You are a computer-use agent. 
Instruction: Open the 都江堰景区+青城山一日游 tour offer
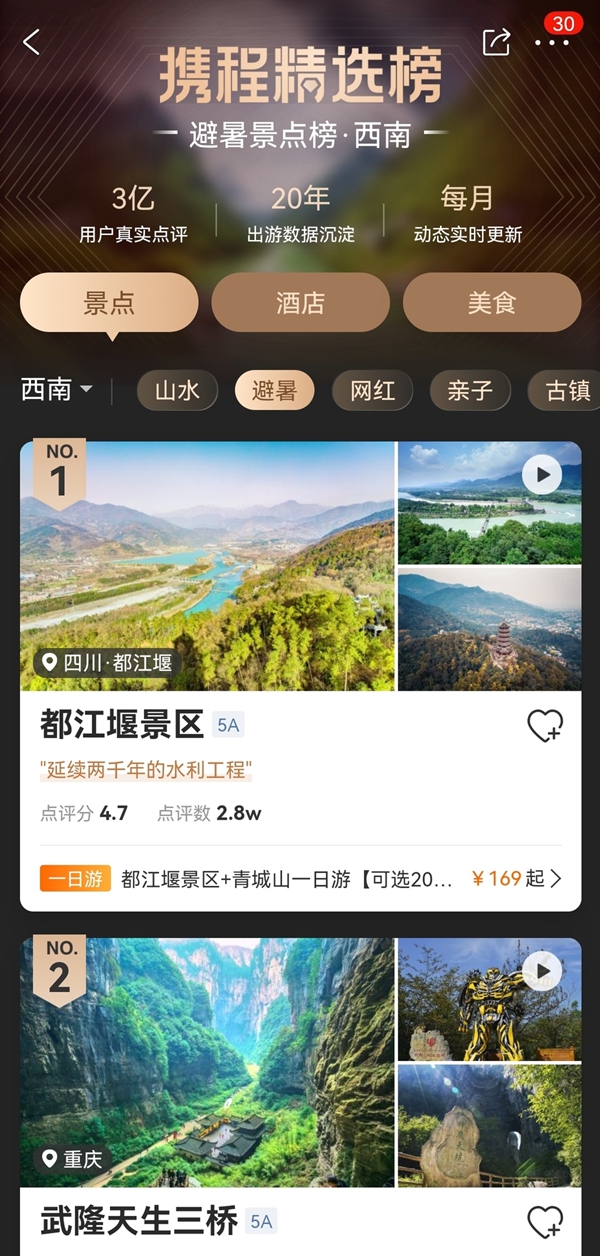pyautogui.click(x=300, y=879)
